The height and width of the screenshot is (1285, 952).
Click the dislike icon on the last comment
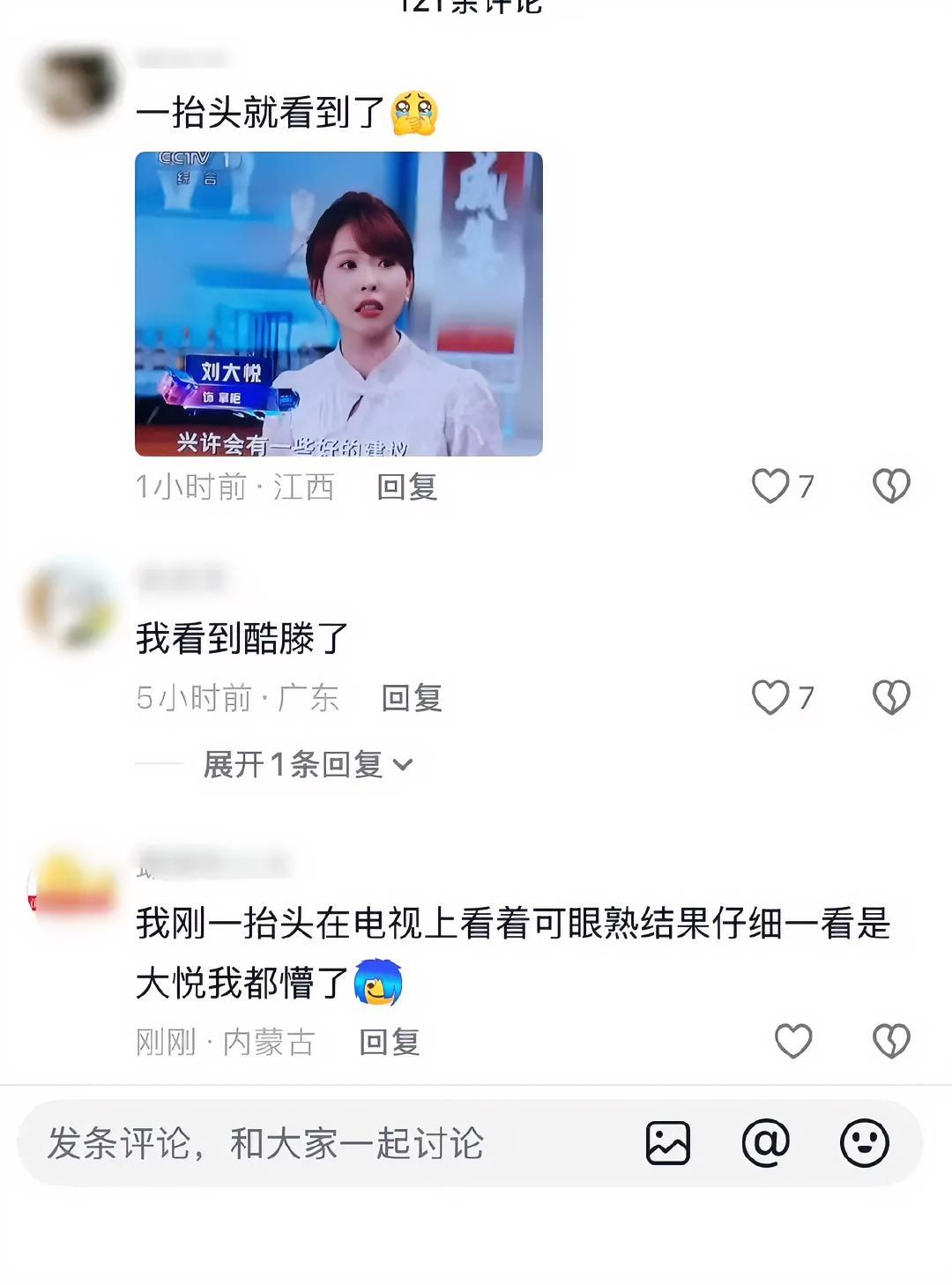pos(894,1040)
